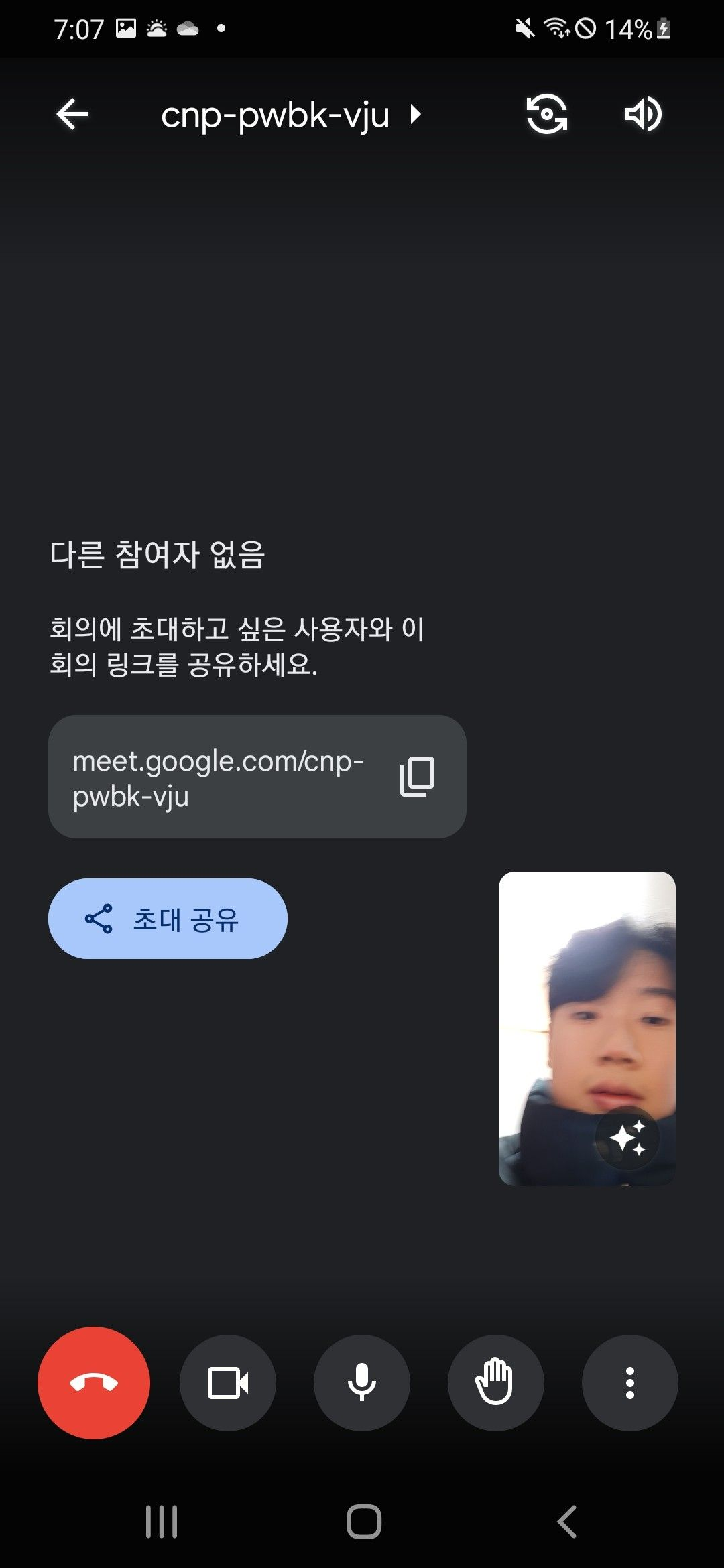Switch the camera
The height and width of the screenshot is (1568, 724).
(x=546, y=114)
